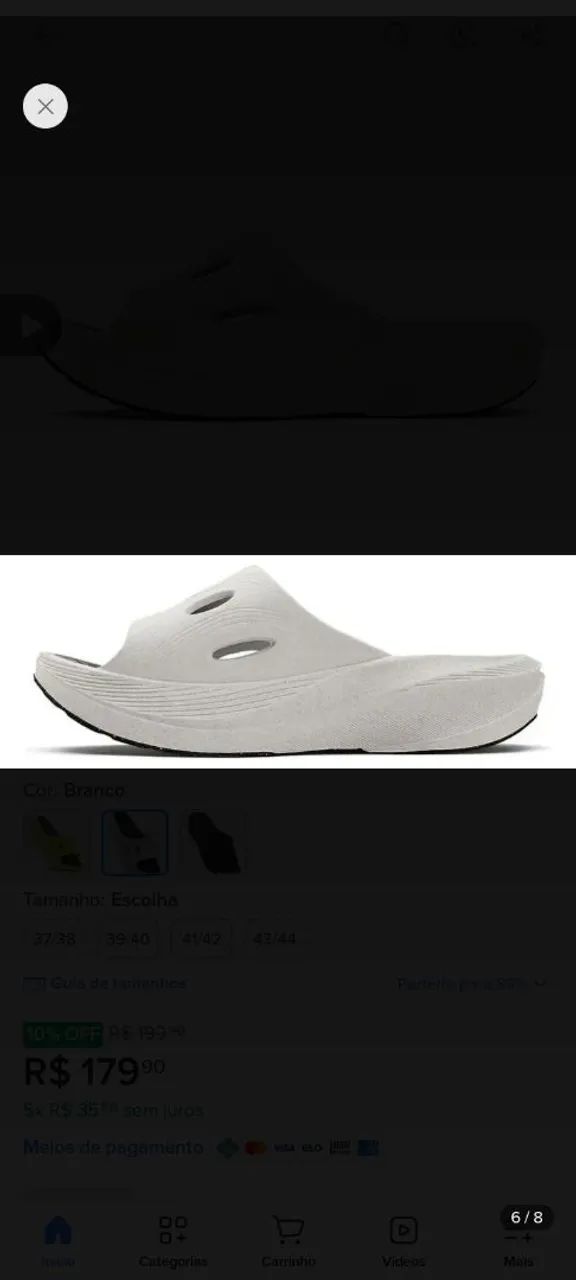Select the yellow color swatch
Image resolution: width=576 pixels, height=1280 pixels.
pyautogui.click(x=56, y=842)
